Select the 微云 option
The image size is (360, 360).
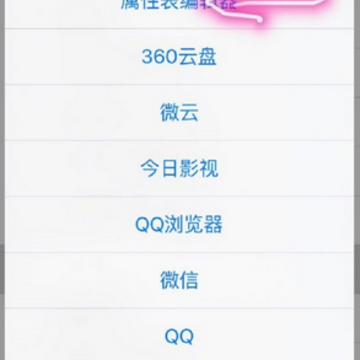click(x=179, y=113)
